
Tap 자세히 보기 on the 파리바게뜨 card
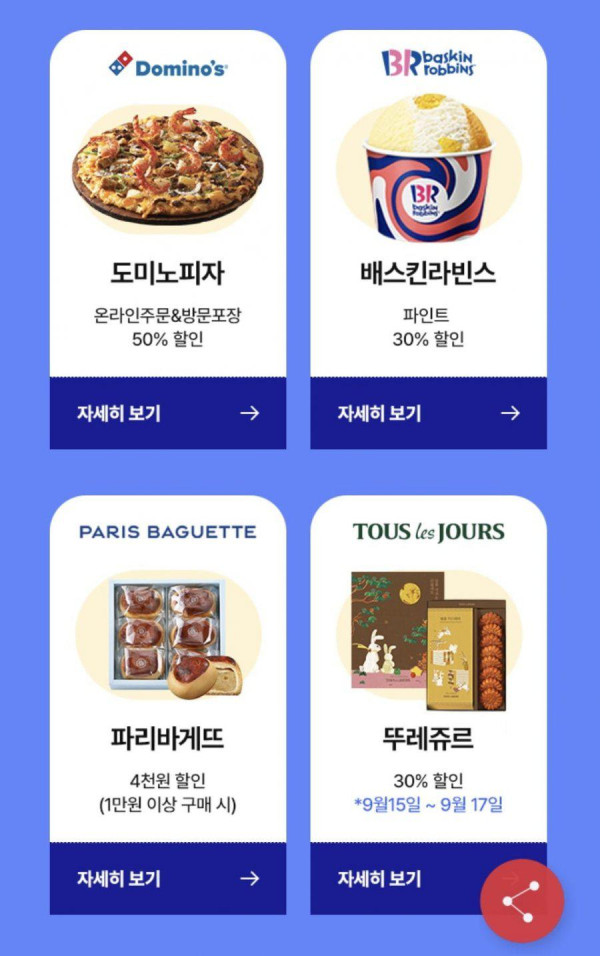click(x=168, y=879)
